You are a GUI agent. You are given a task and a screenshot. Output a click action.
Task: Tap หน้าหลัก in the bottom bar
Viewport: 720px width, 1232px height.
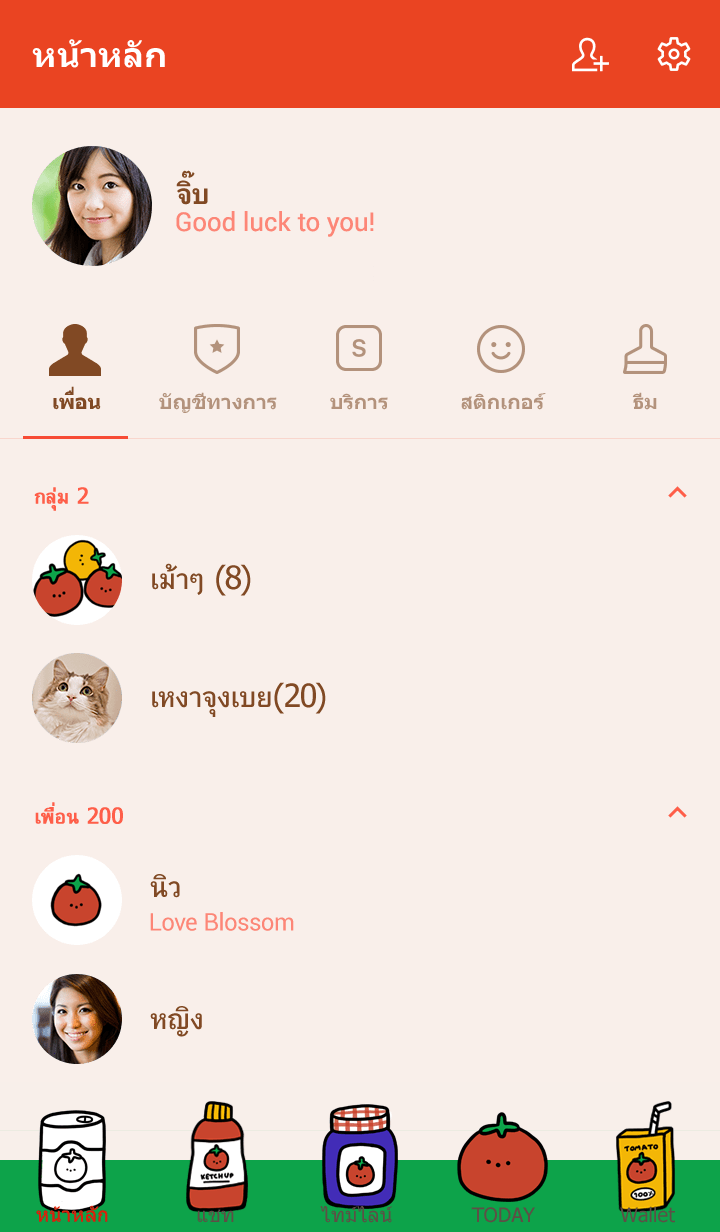(x=72, y=1170)
